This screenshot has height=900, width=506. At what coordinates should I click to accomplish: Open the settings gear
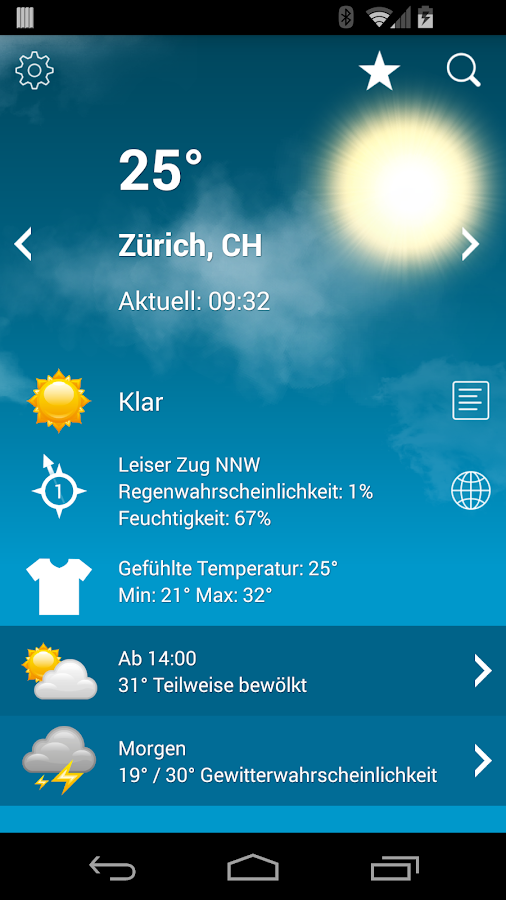click(x=34, y=70)
